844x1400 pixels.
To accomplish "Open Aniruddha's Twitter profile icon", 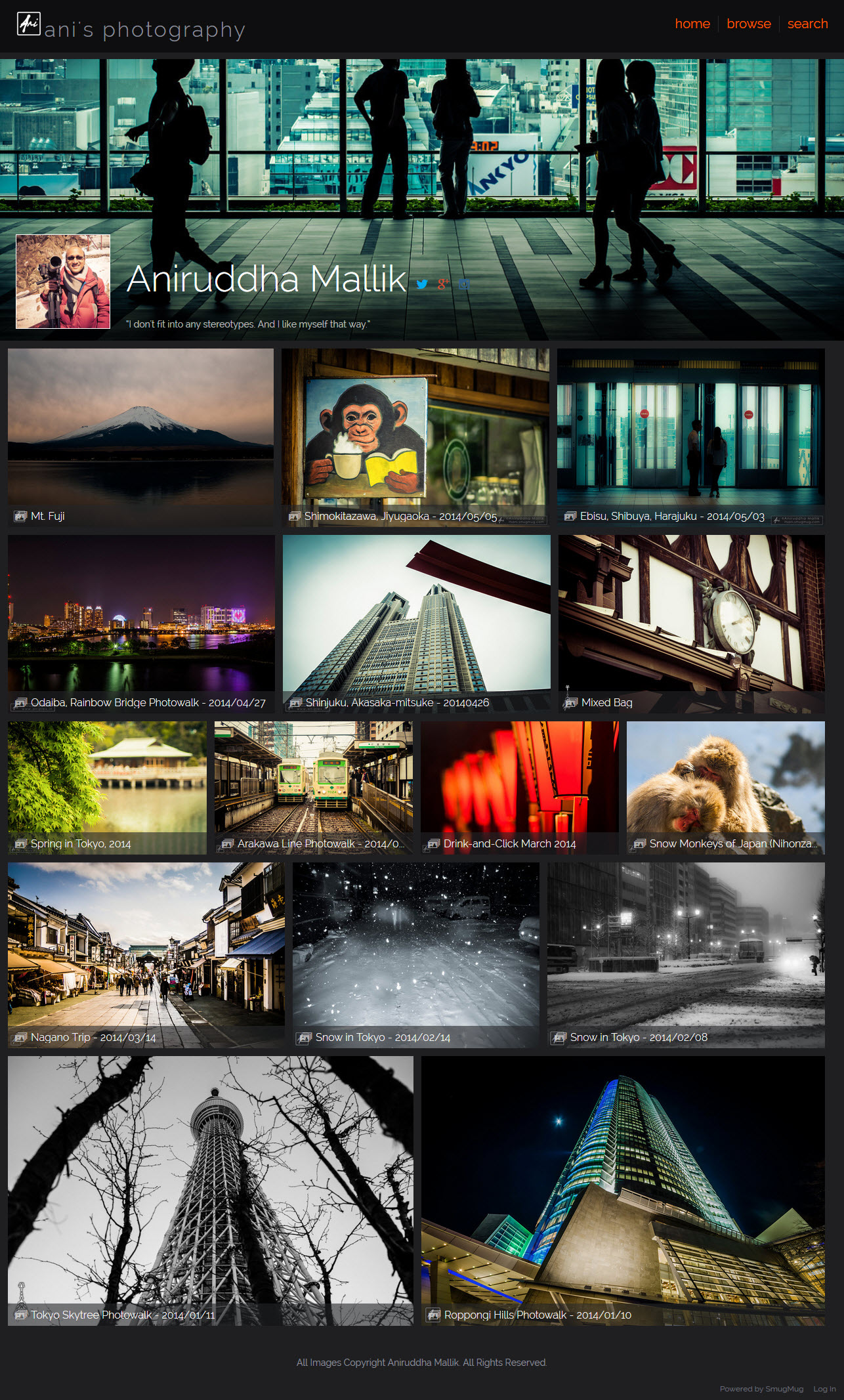I will (422, 284).
